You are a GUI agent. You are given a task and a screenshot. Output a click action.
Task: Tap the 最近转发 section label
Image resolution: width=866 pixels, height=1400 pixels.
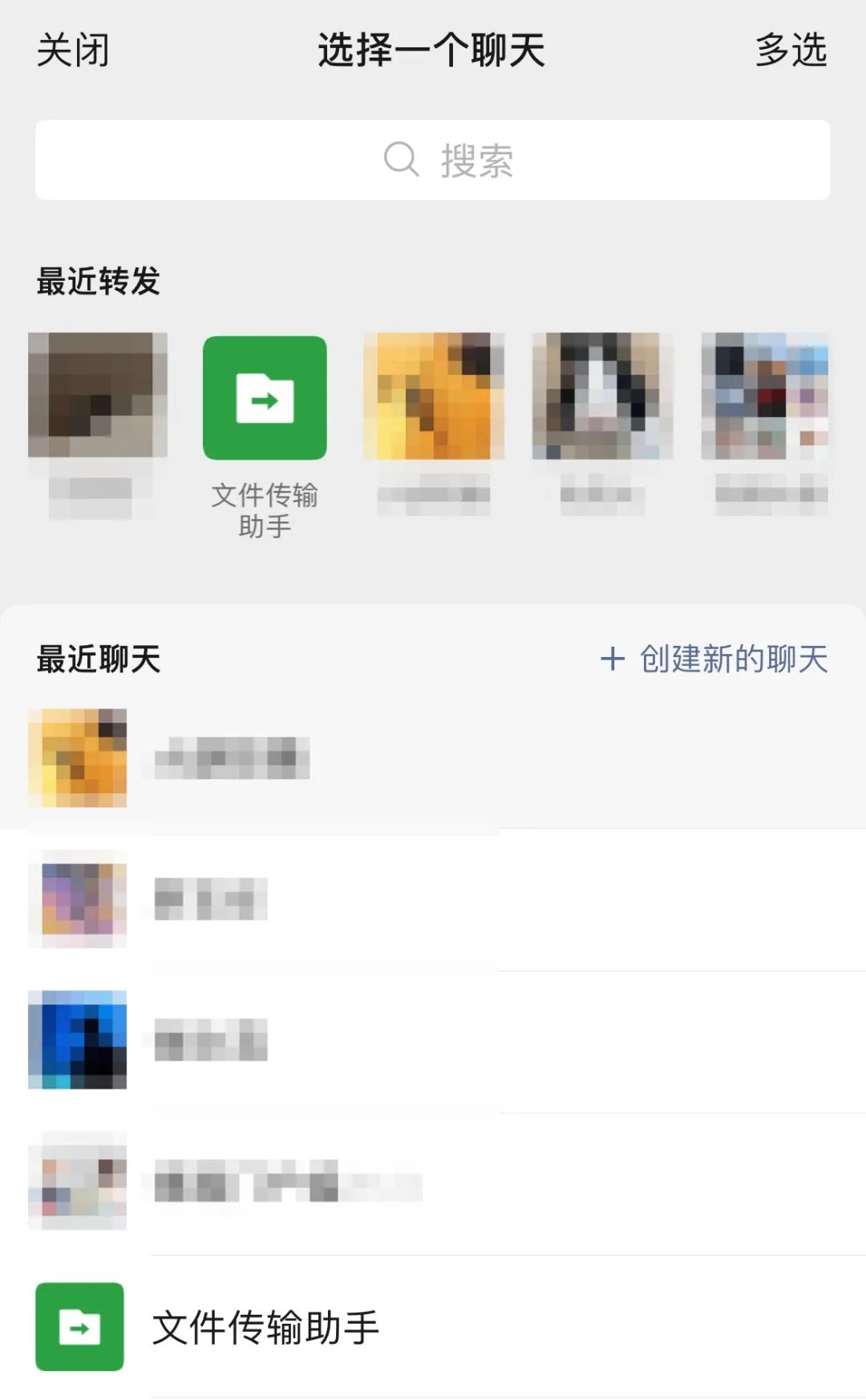click(x=98, y=282)
